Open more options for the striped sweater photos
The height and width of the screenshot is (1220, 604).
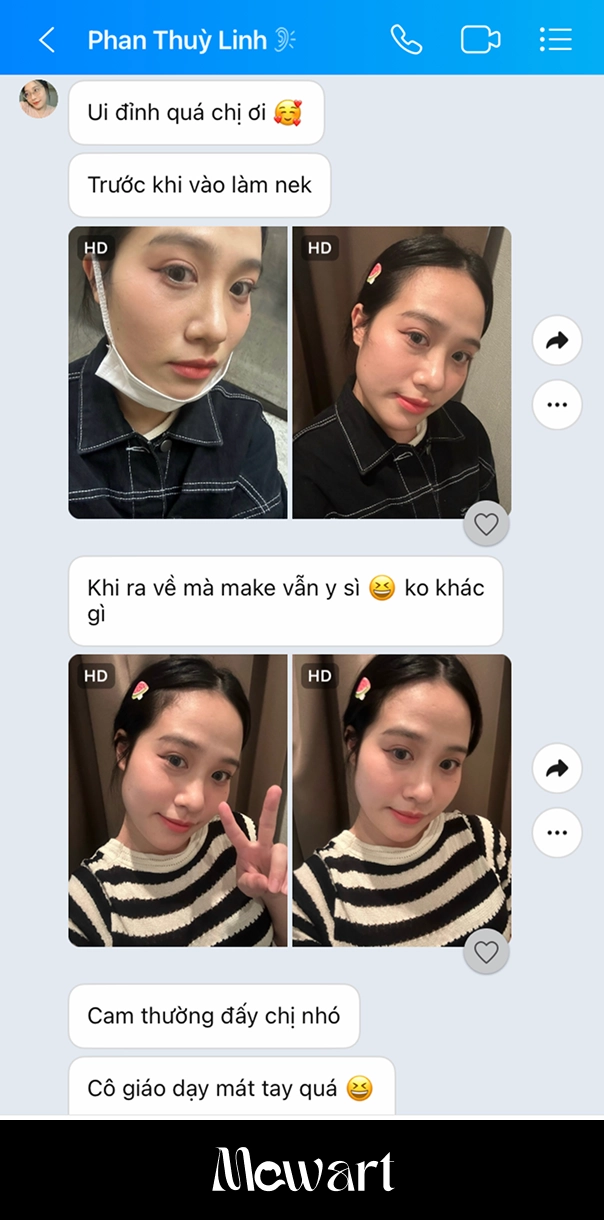click(557, 832)
